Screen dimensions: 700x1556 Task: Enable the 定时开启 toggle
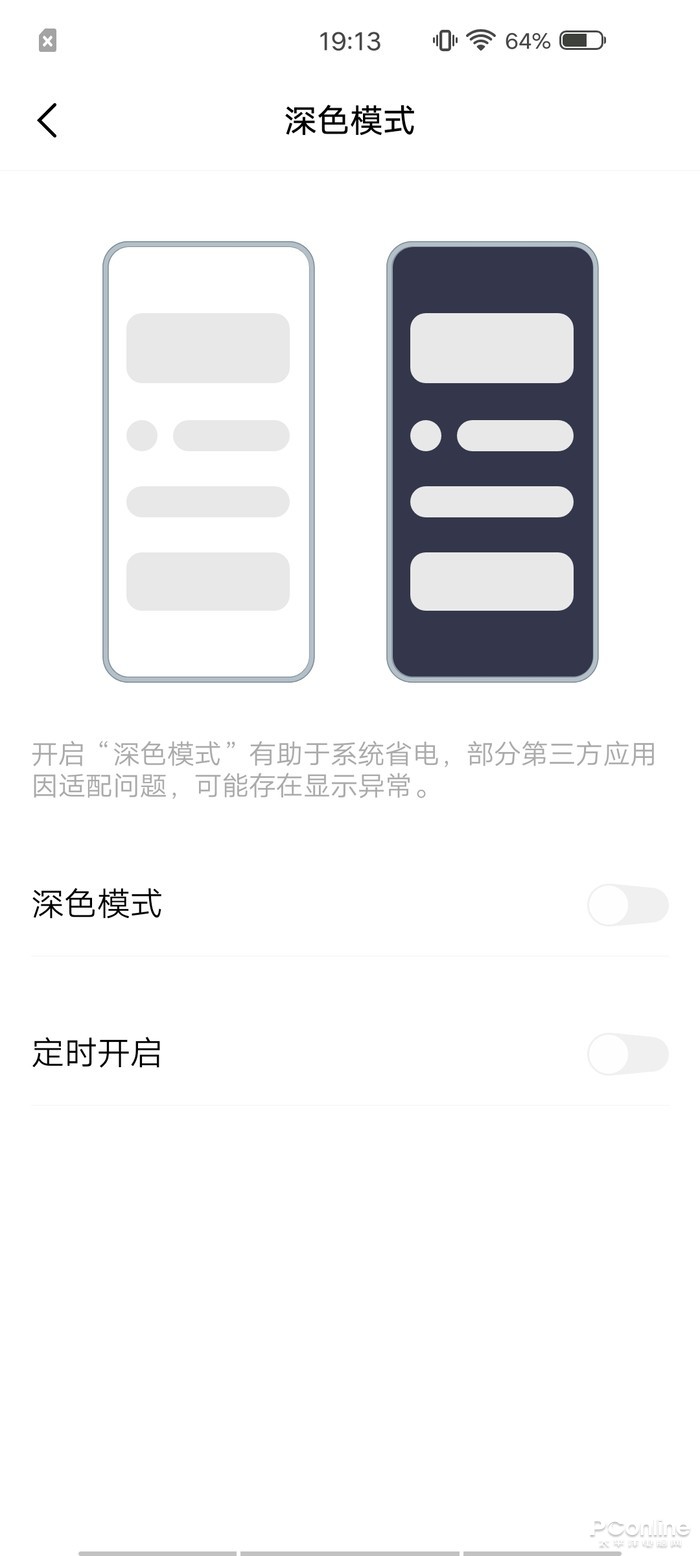pyautogui.click(x=628, y=1054)
